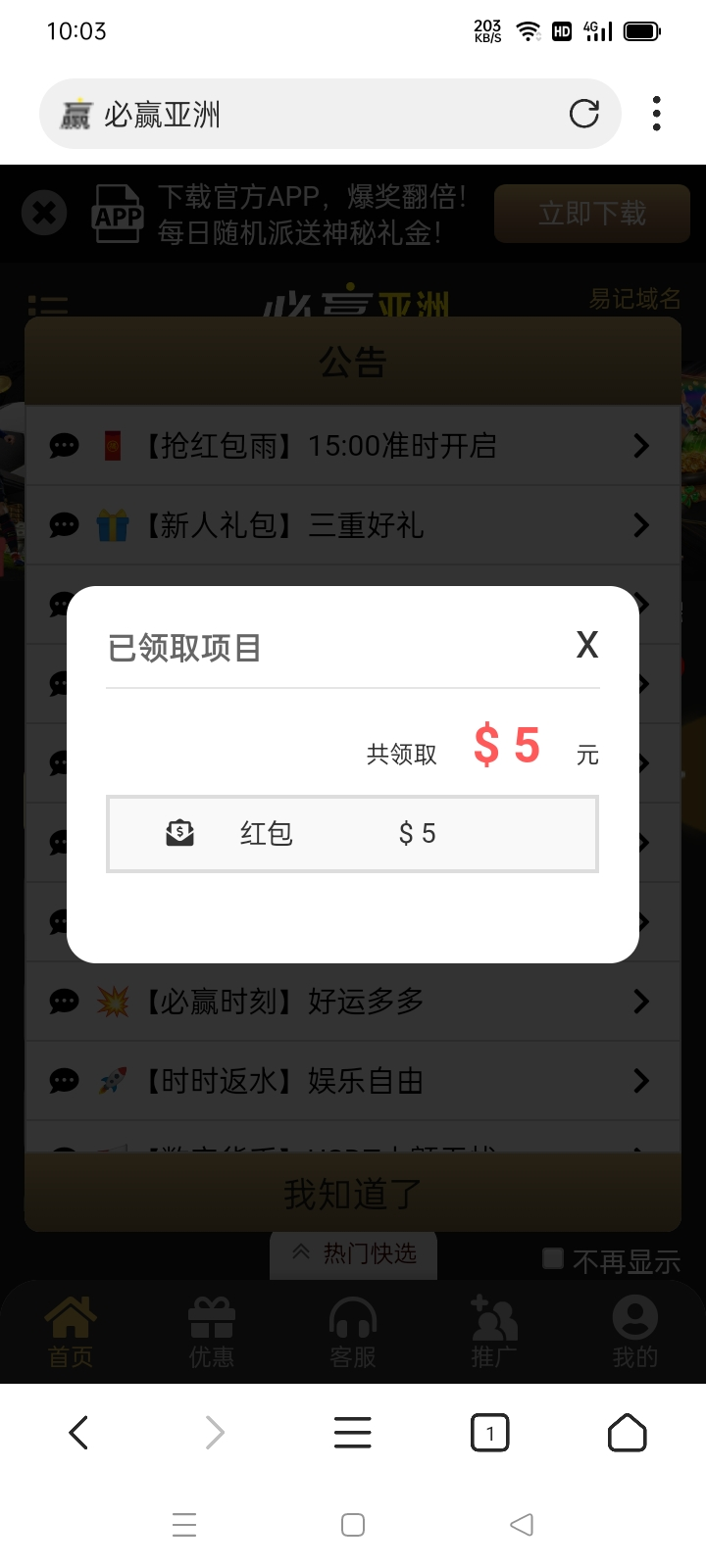The width and height of the screenshot is (706, 1568).
Task: Go back with the browser back arrow
Action: click(79, 1434)
